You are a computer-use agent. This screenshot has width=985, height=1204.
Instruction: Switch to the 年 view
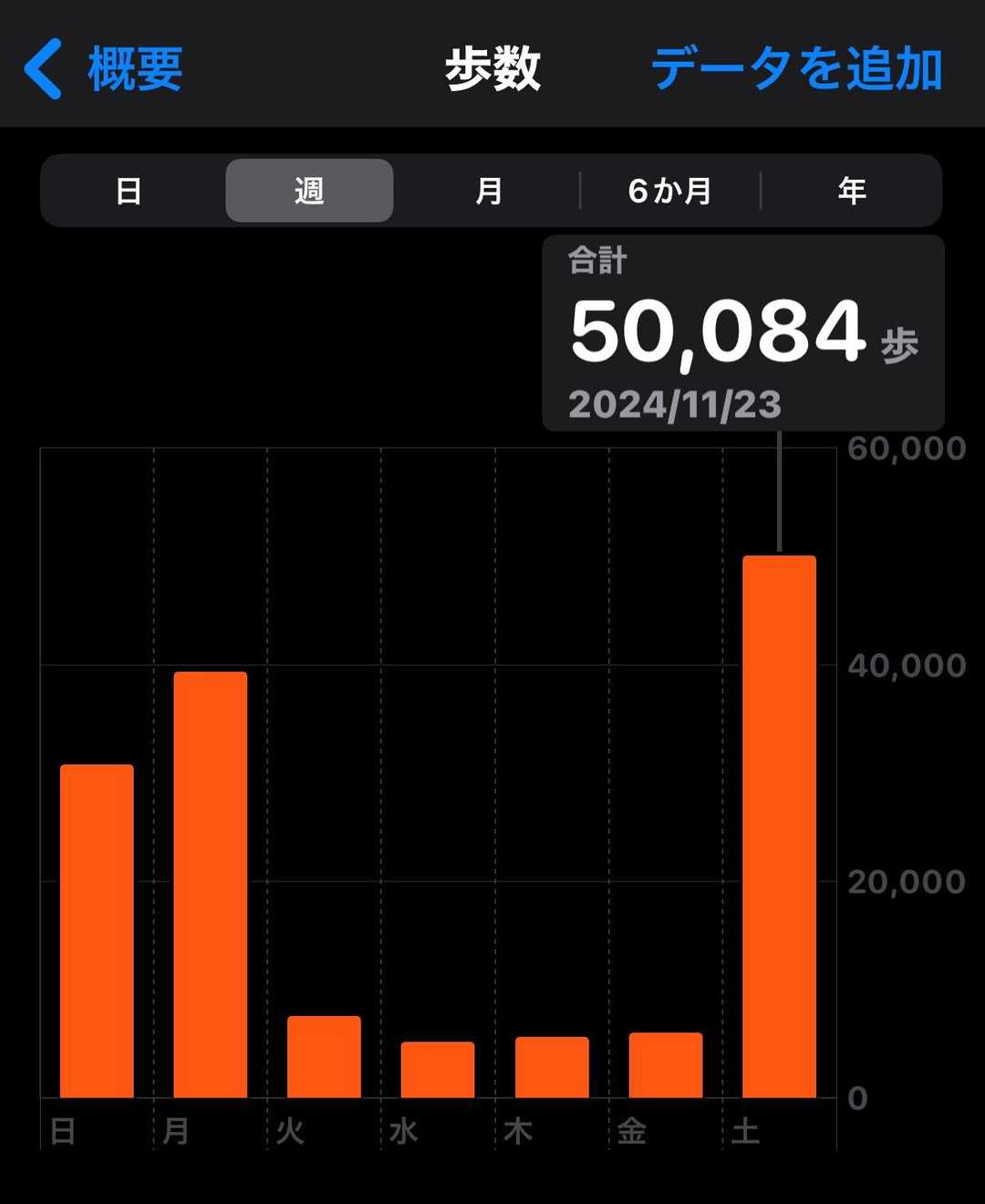pyautogui.click(x=851, y=191)
